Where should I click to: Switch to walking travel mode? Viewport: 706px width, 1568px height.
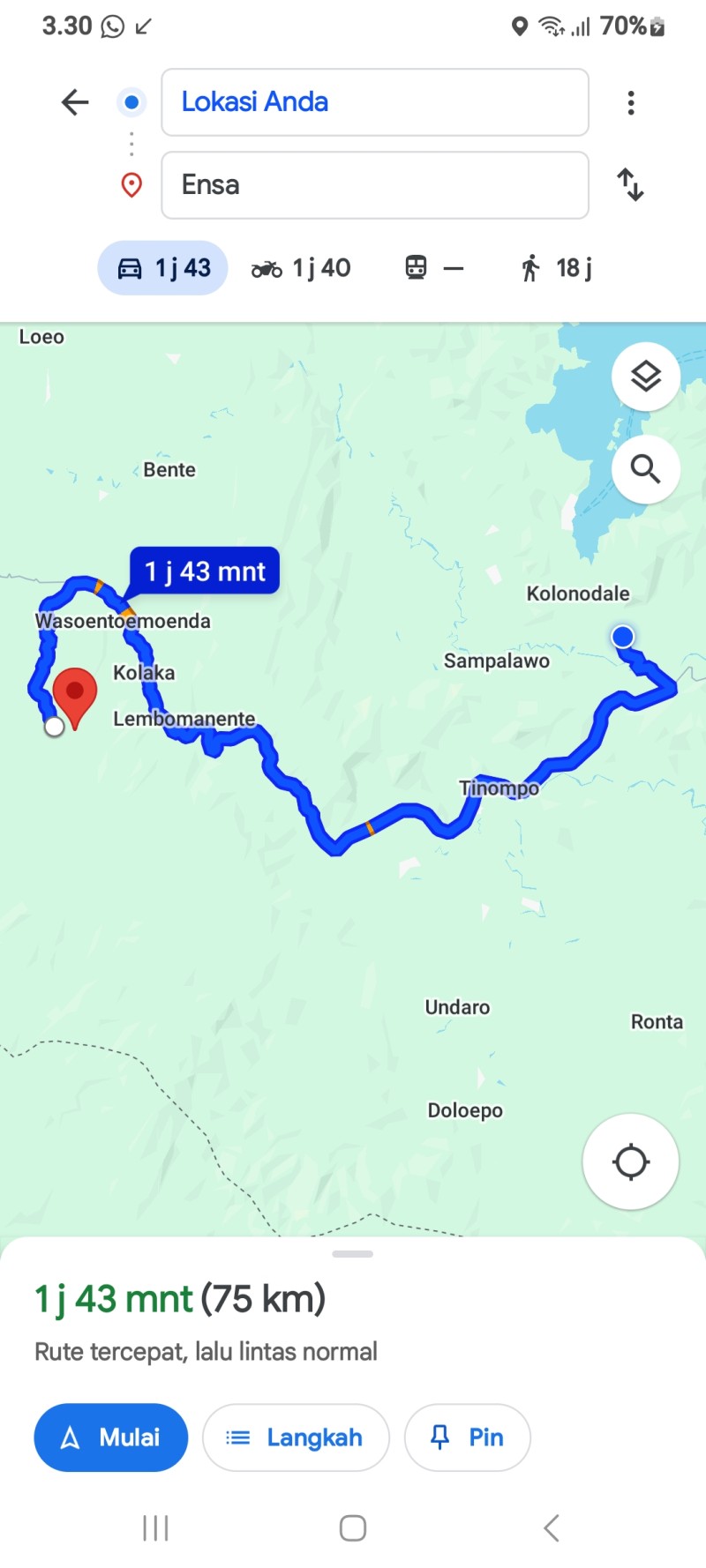coord(556,267)
